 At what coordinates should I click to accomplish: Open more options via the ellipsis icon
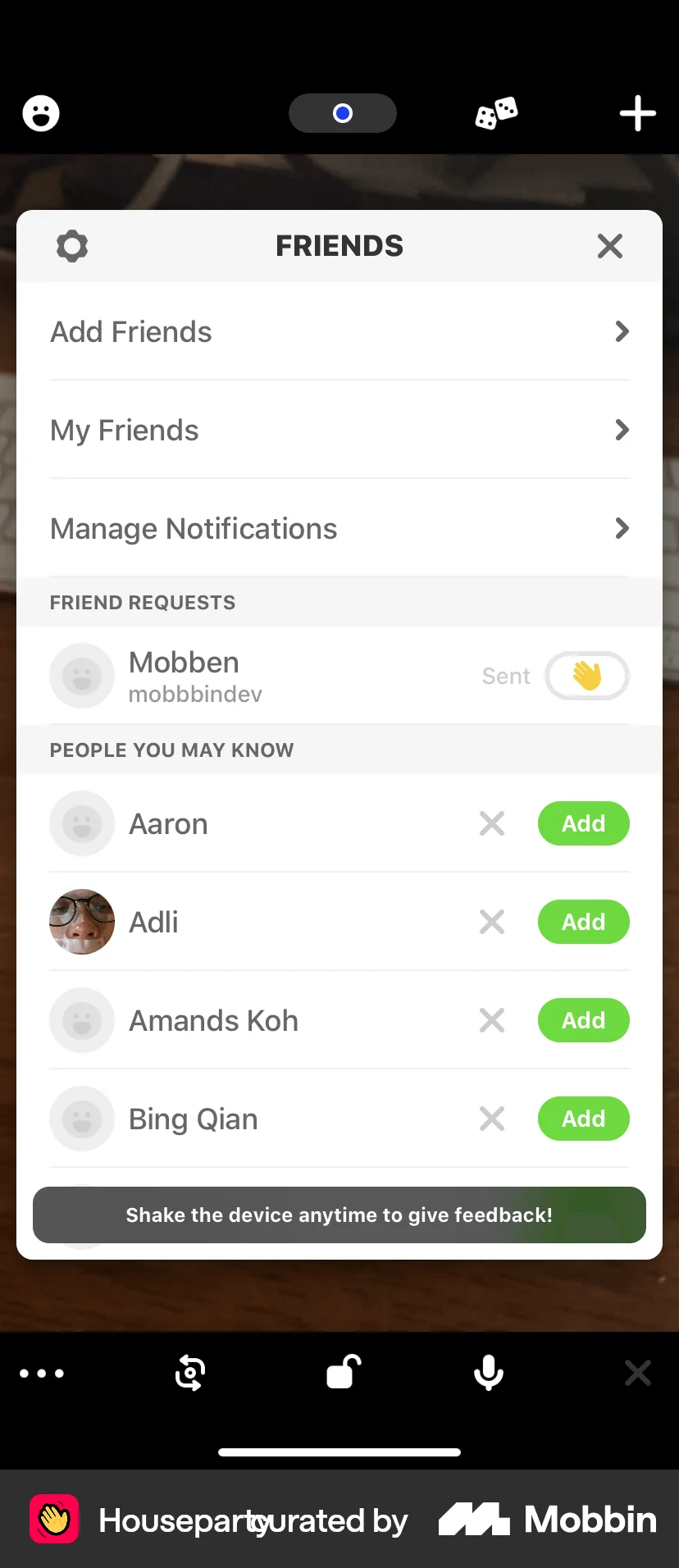(x=41, y=1373)
